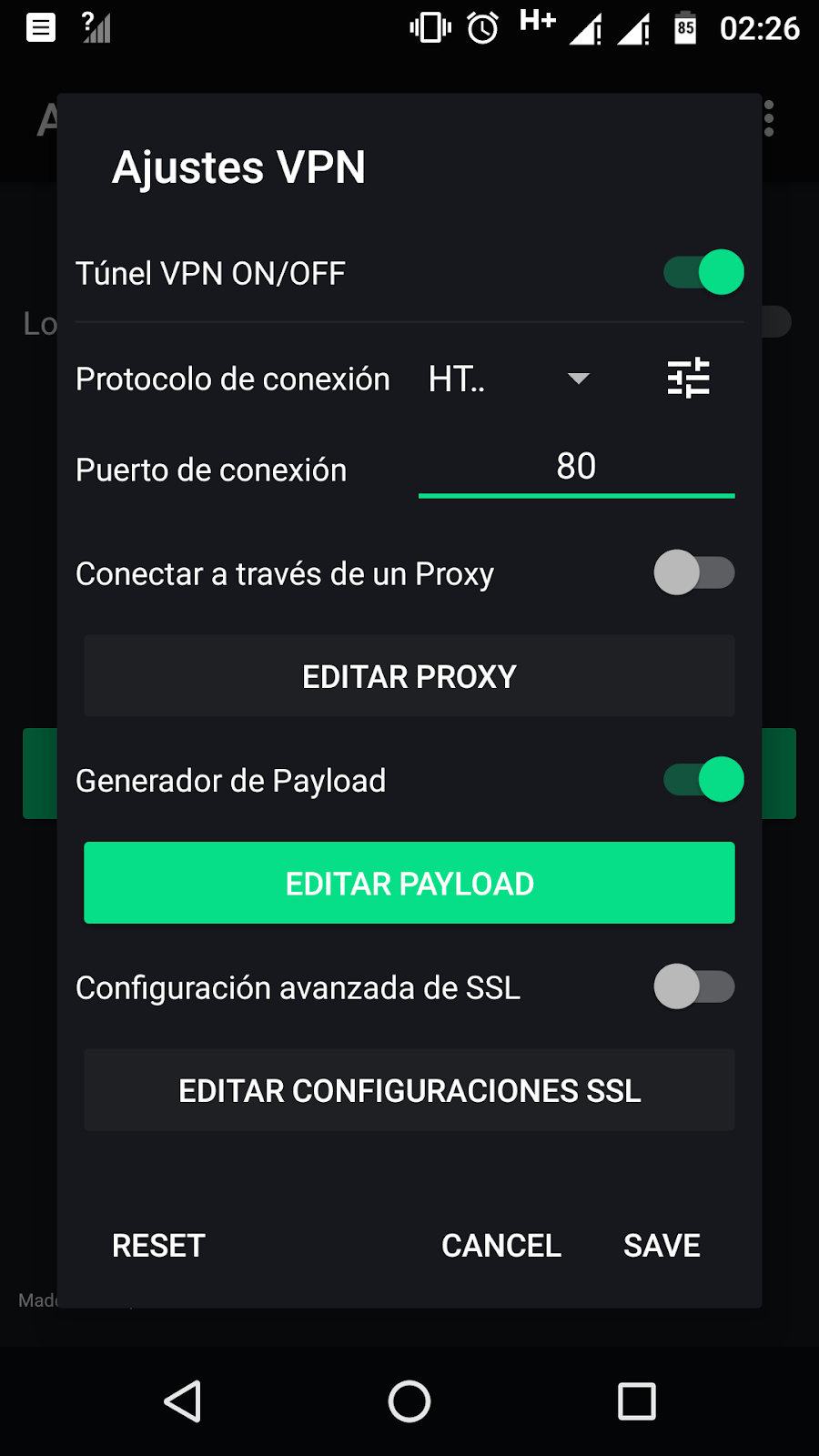Go back using the system back button

(x=183, y=1401)
